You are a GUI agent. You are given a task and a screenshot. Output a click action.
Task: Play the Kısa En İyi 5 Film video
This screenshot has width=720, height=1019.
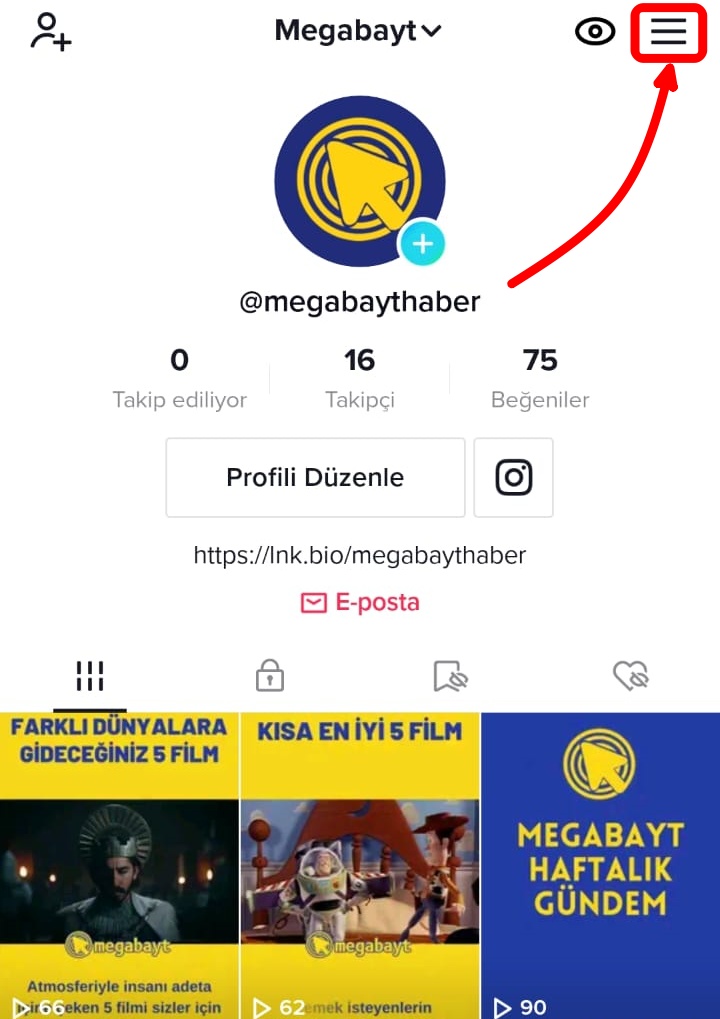click(360, 865)
